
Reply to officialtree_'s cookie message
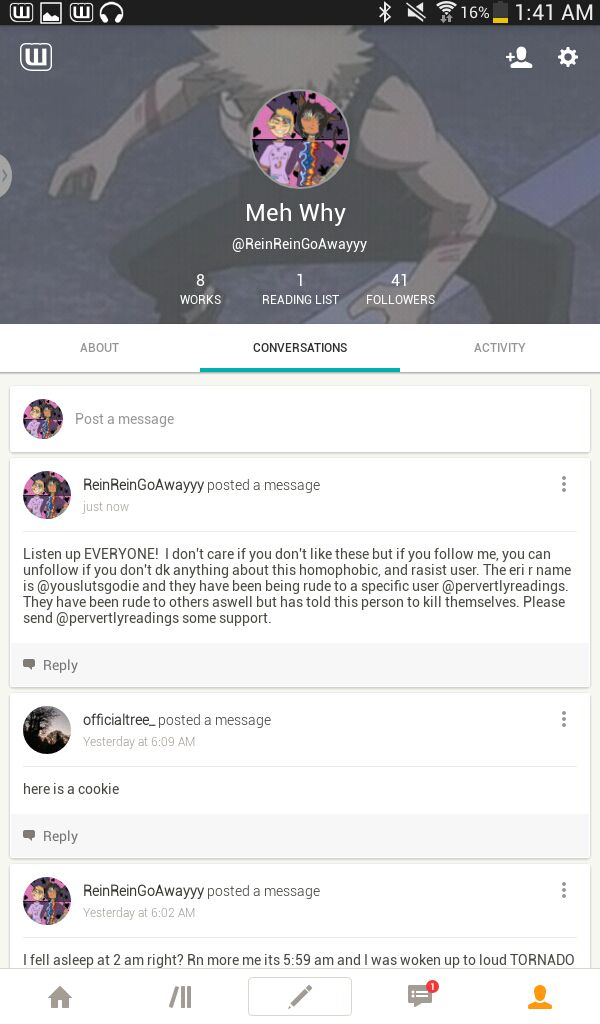tap(51, 836)
